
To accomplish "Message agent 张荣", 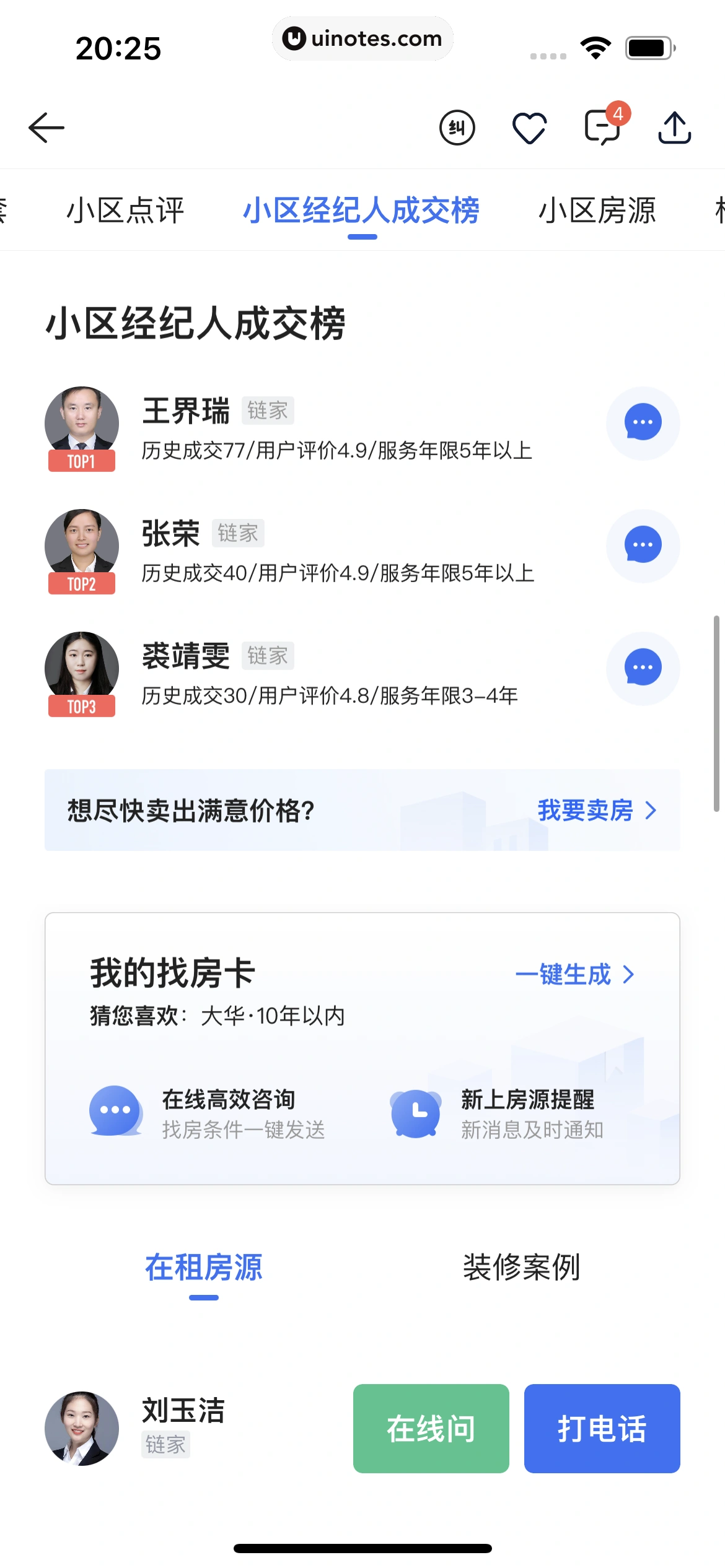I will click(x=643, y=546).
